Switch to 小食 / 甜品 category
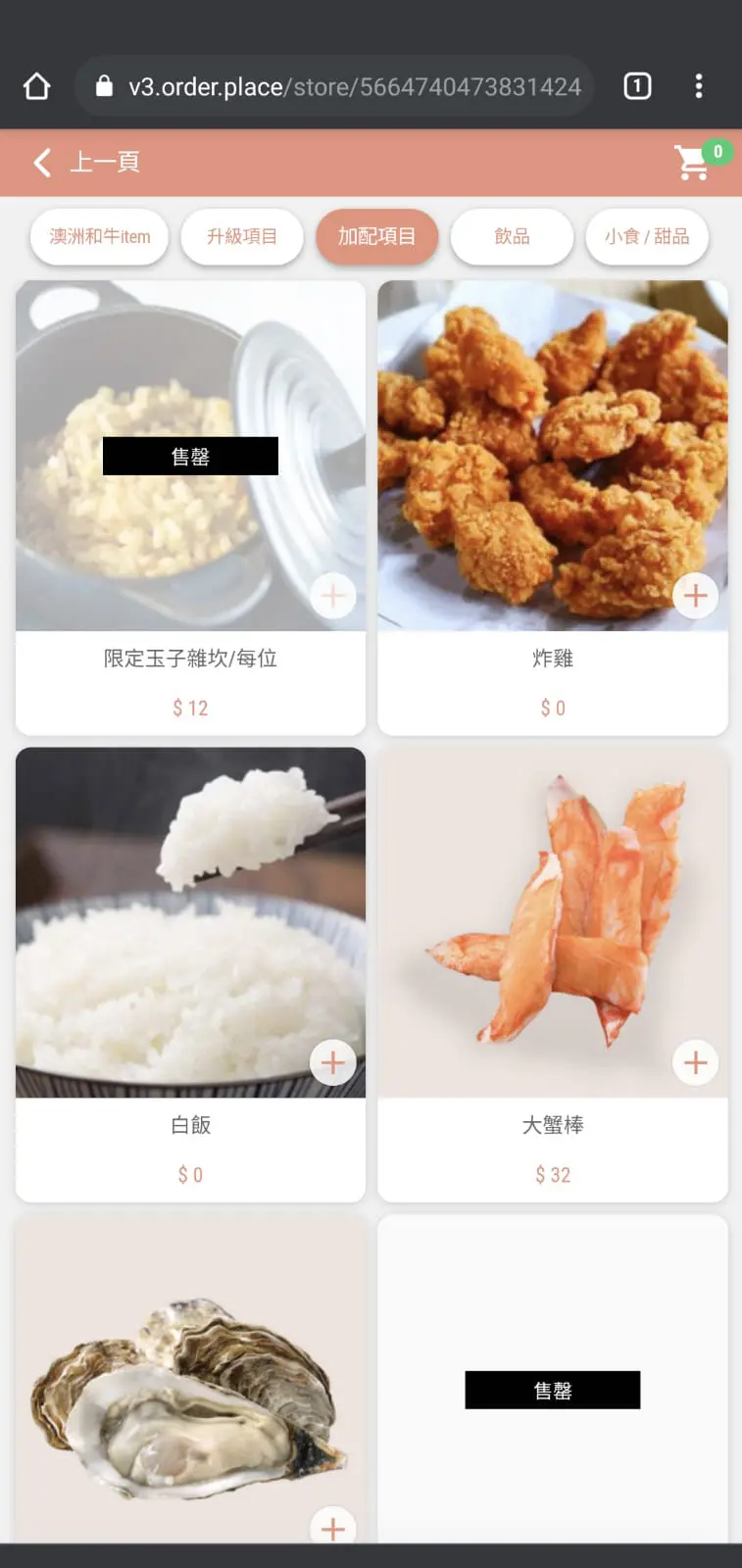The height and width of the screenshot is (1568, 742). (646, 236)
